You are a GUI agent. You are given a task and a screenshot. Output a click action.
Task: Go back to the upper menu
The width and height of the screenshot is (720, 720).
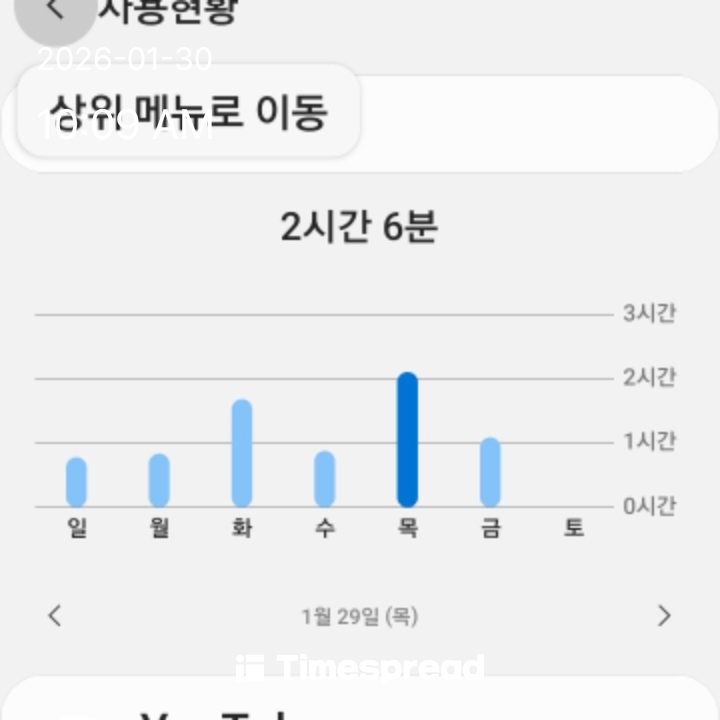click(55, 12)
